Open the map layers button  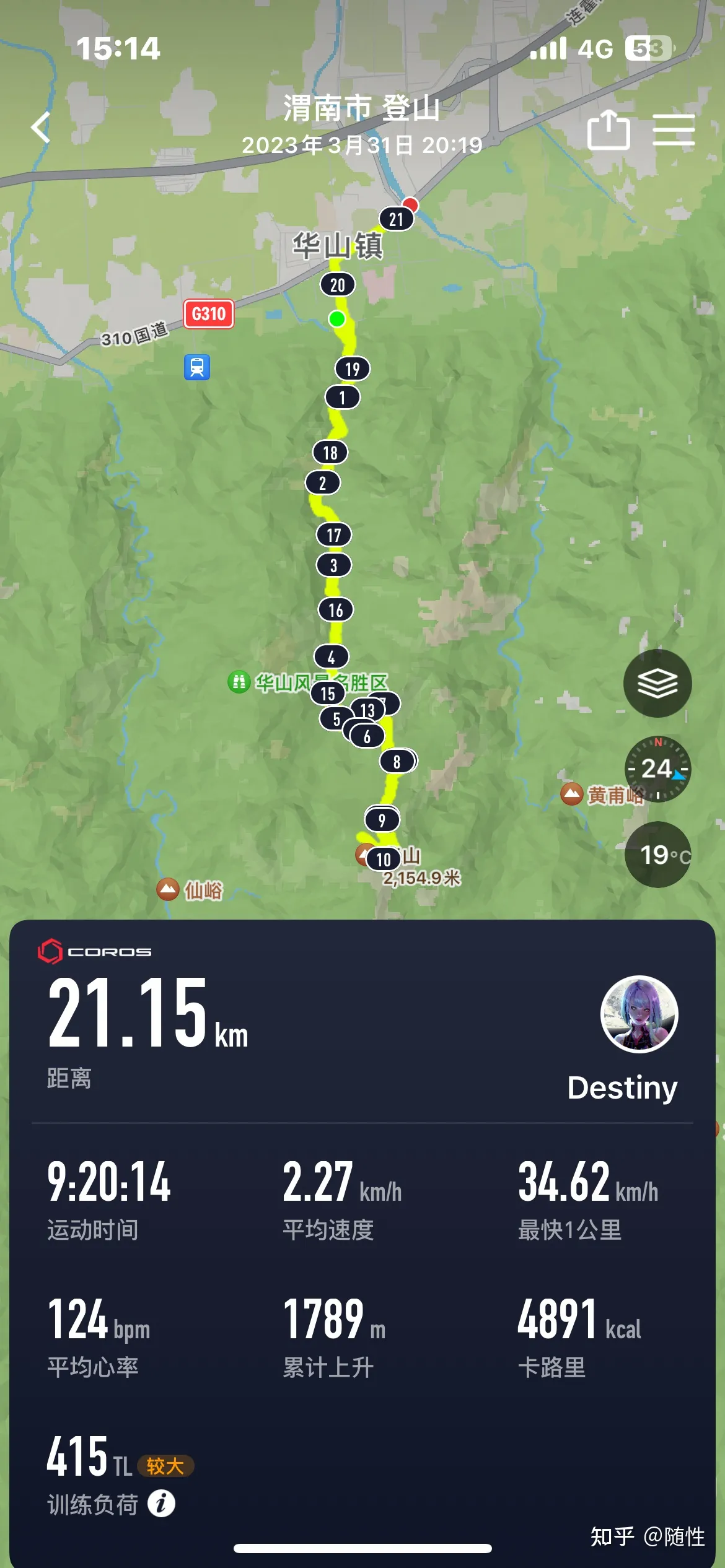[x=657, y=683]
